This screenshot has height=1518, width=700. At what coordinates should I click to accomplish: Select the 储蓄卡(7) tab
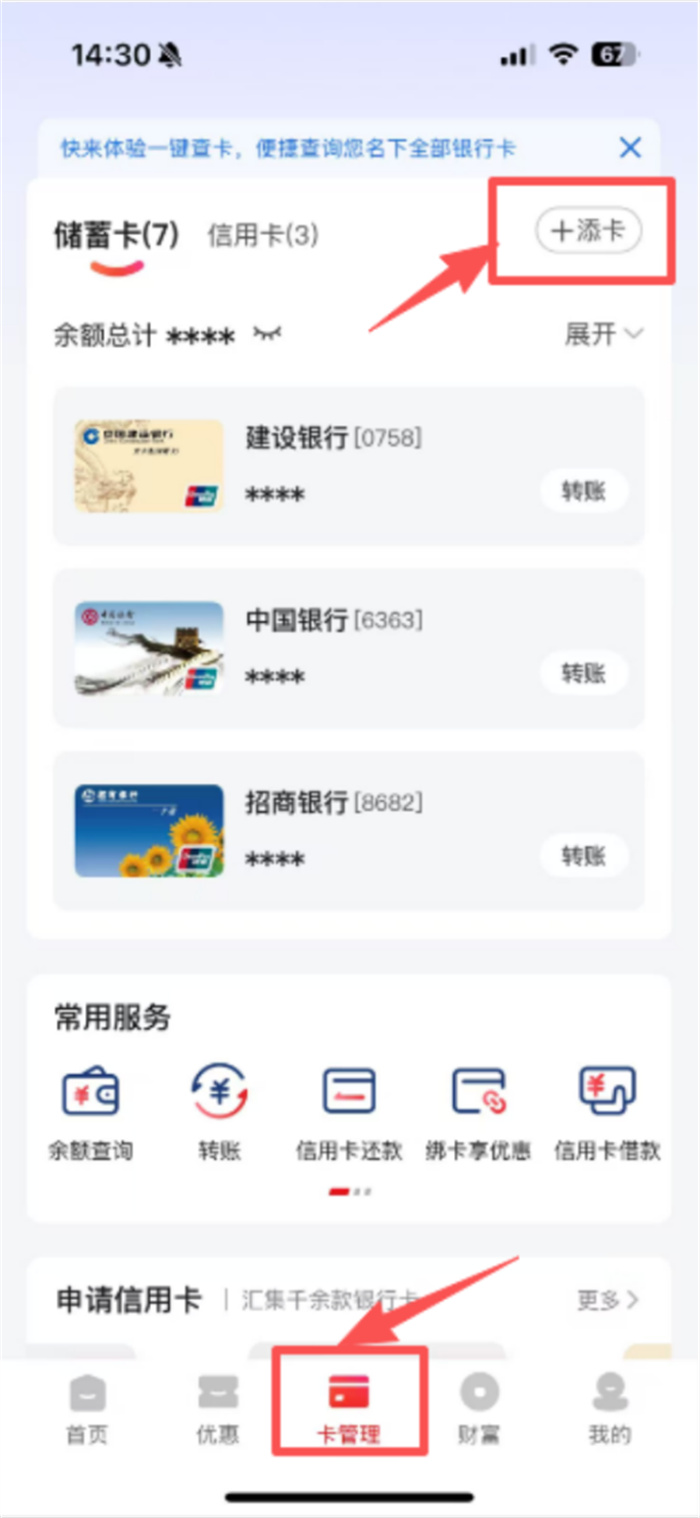click(116, 235)
